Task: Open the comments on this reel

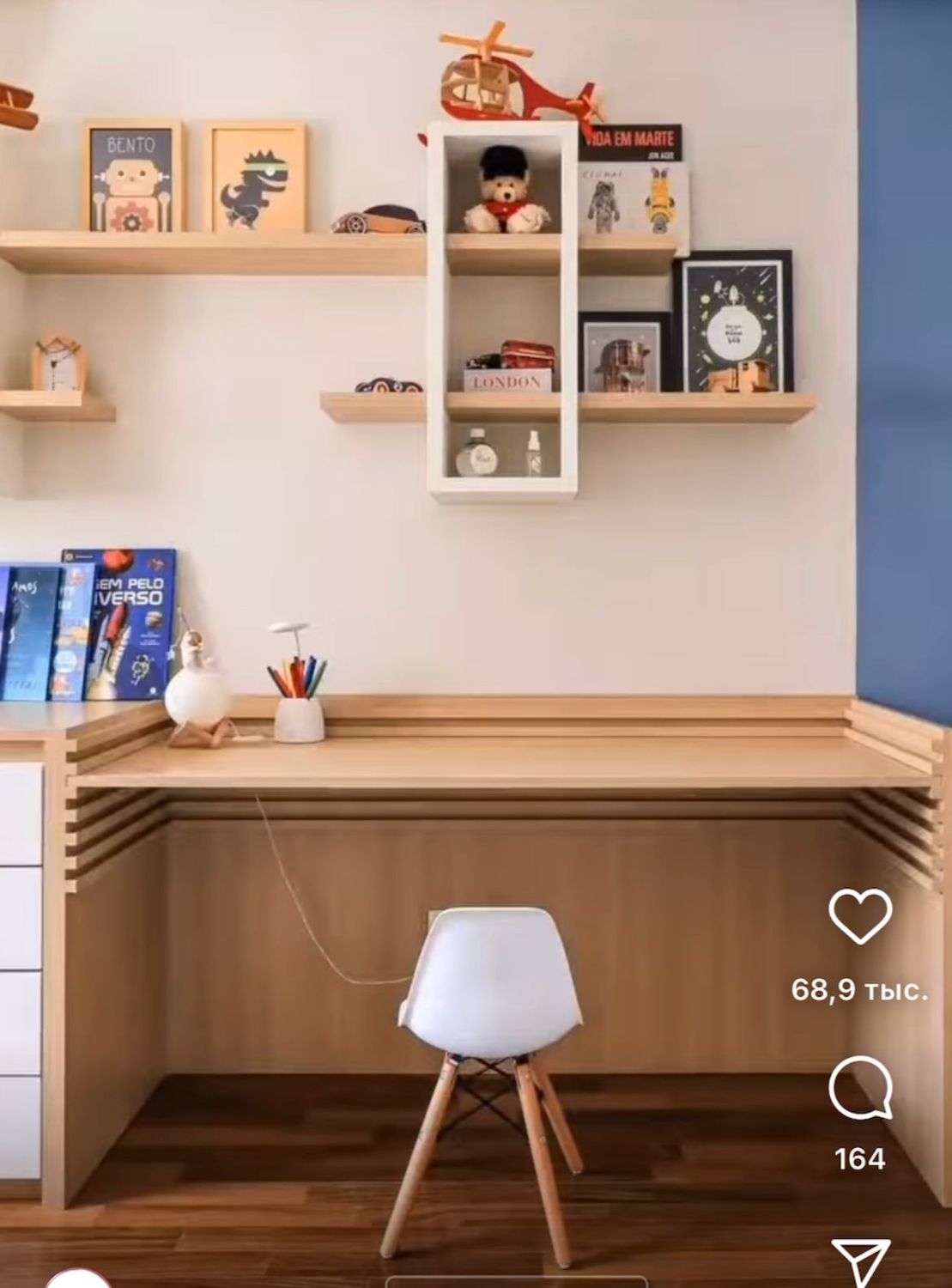Action: (x=860, y=1088)
